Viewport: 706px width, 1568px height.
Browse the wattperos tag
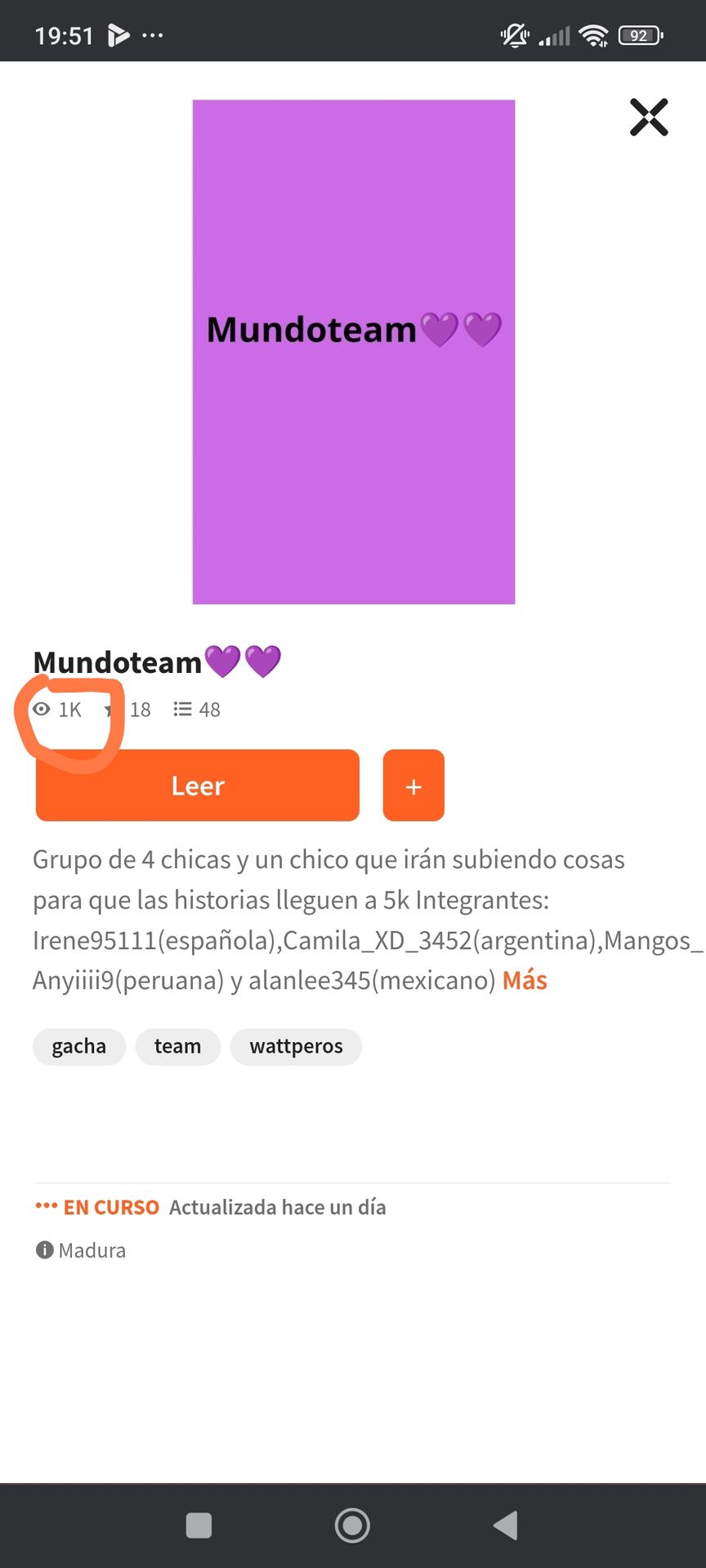[296, 1046]
